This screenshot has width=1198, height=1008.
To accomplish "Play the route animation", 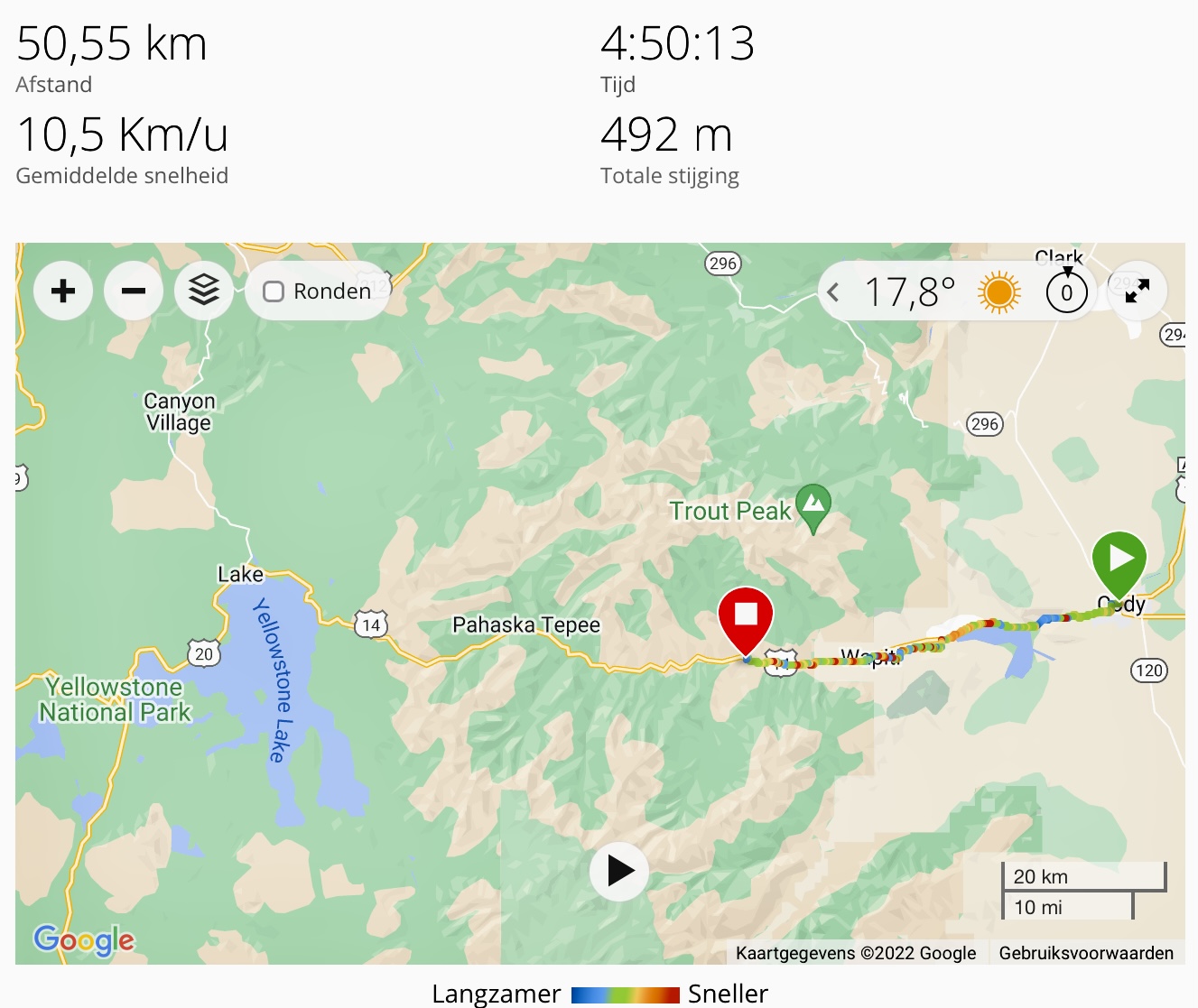I will [x=619, y=871].
